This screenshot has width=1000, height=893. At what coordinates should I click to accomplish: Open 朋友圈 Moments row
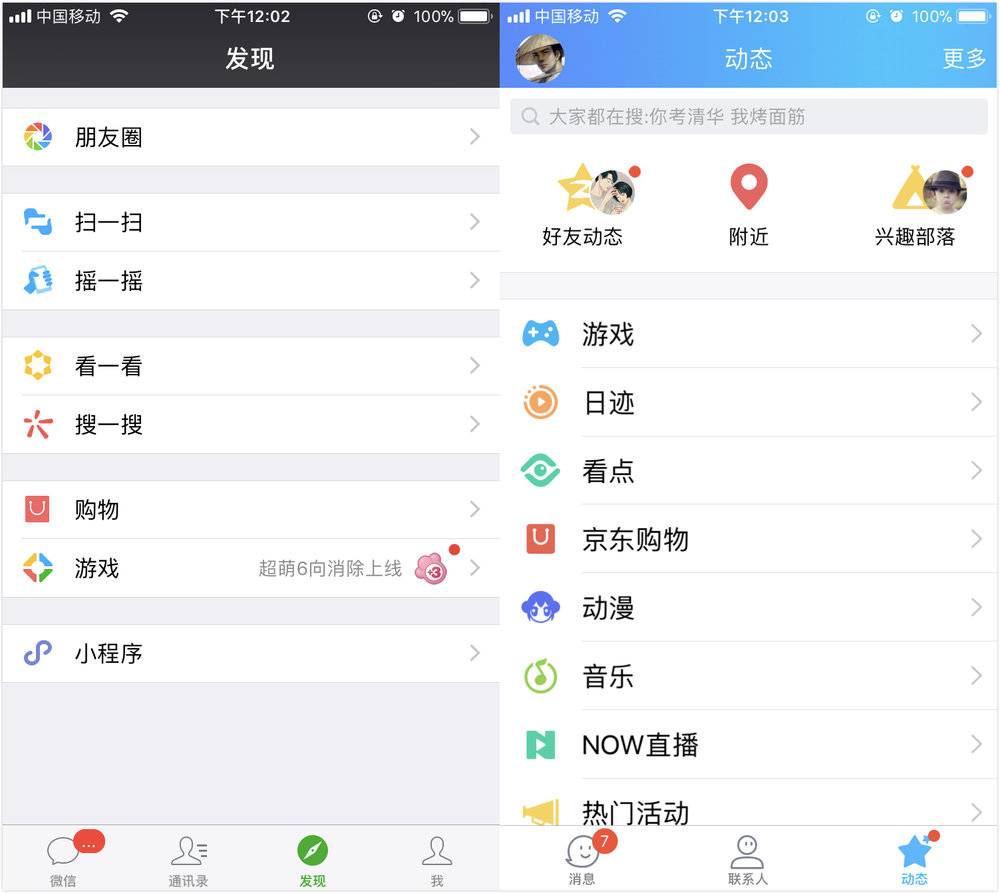click(x=250, y=137)
